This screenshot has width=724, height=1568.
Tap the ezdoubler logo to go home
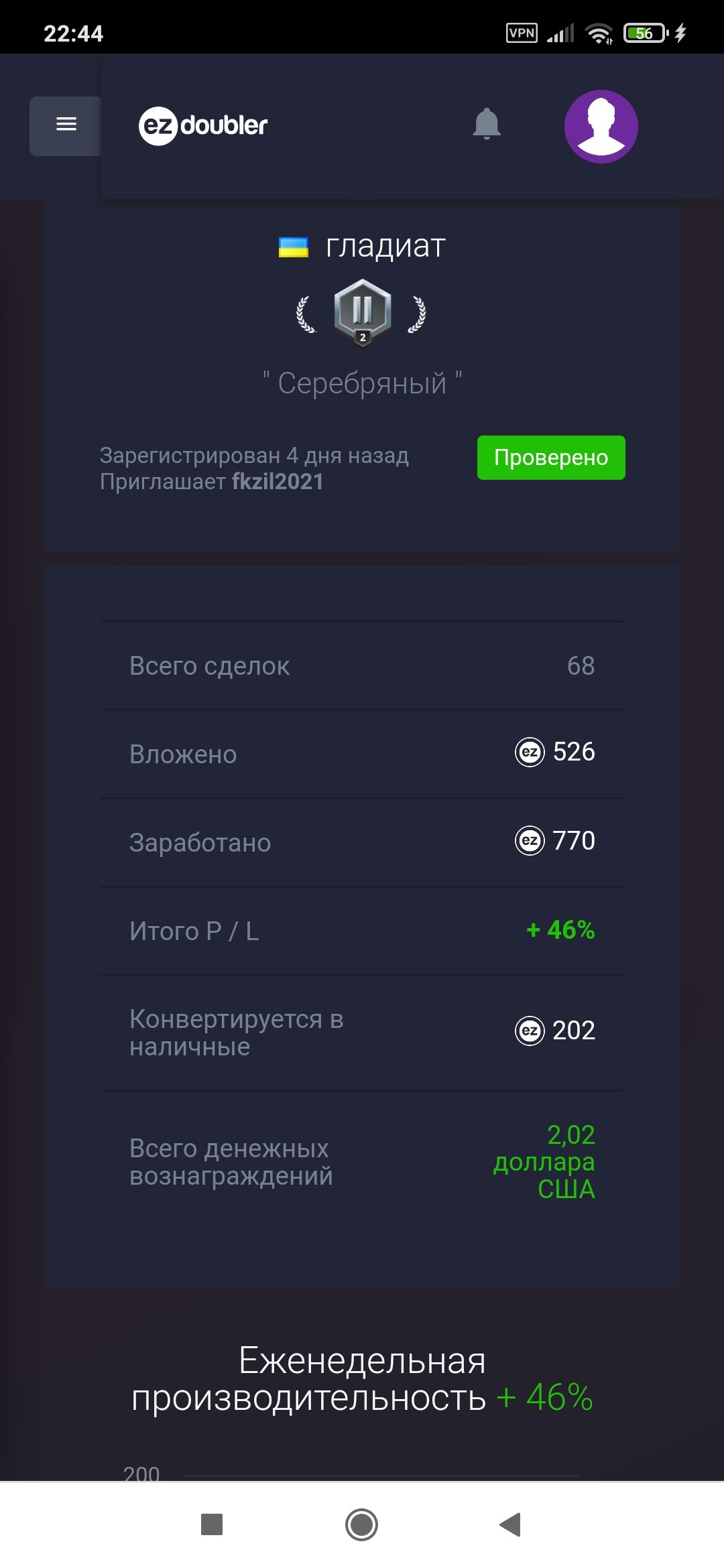tap(203, 125)
